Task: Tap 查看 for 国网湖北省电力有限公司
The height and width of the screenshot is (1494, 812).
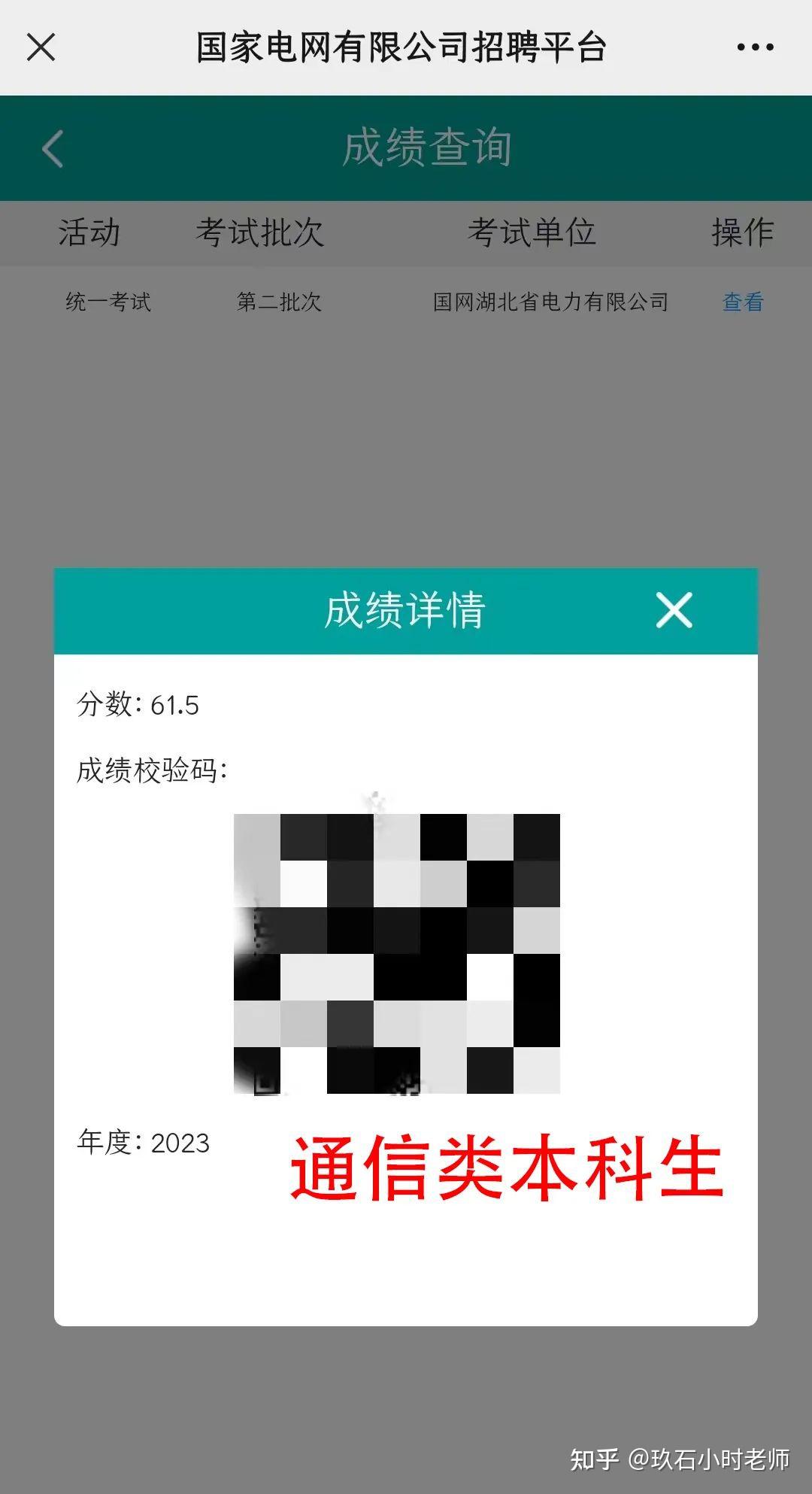Action: pos(743,302)
